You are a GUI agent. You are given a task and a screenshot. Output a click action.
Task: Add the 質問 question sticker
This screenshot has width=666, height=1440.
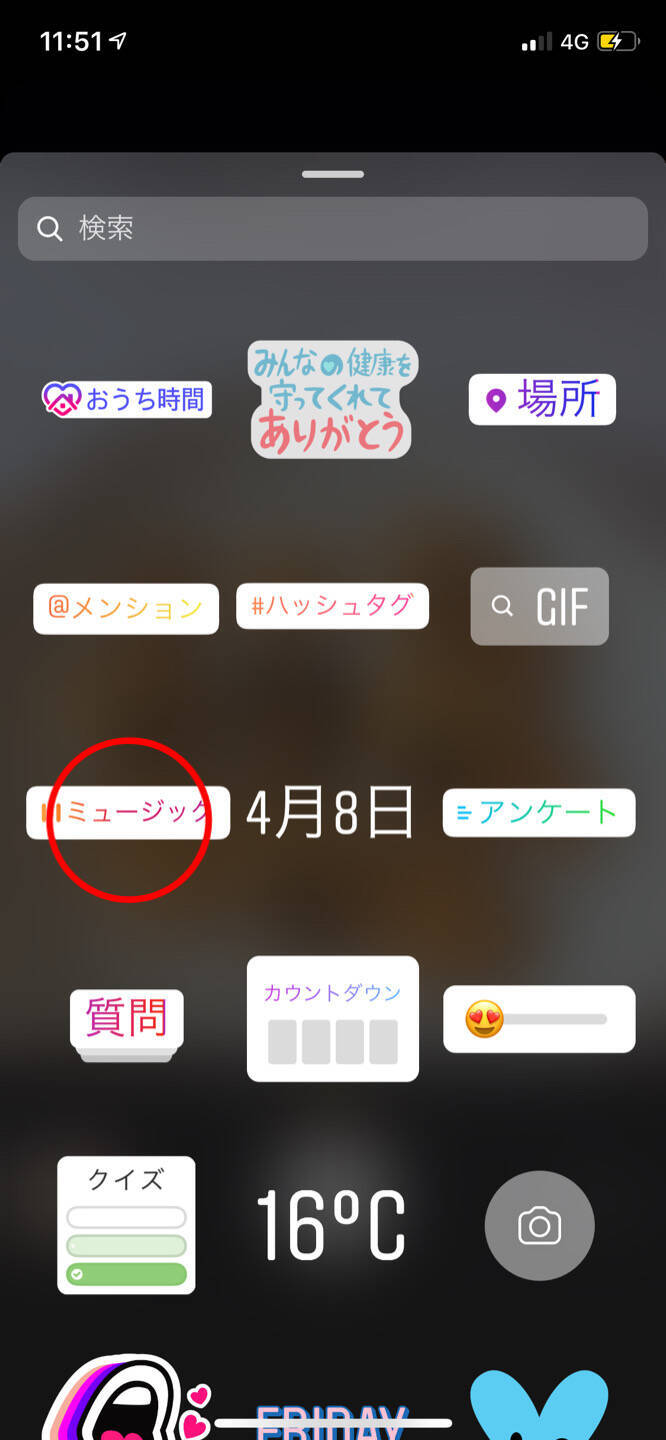pyautogui.click(x=127, y=1022)
